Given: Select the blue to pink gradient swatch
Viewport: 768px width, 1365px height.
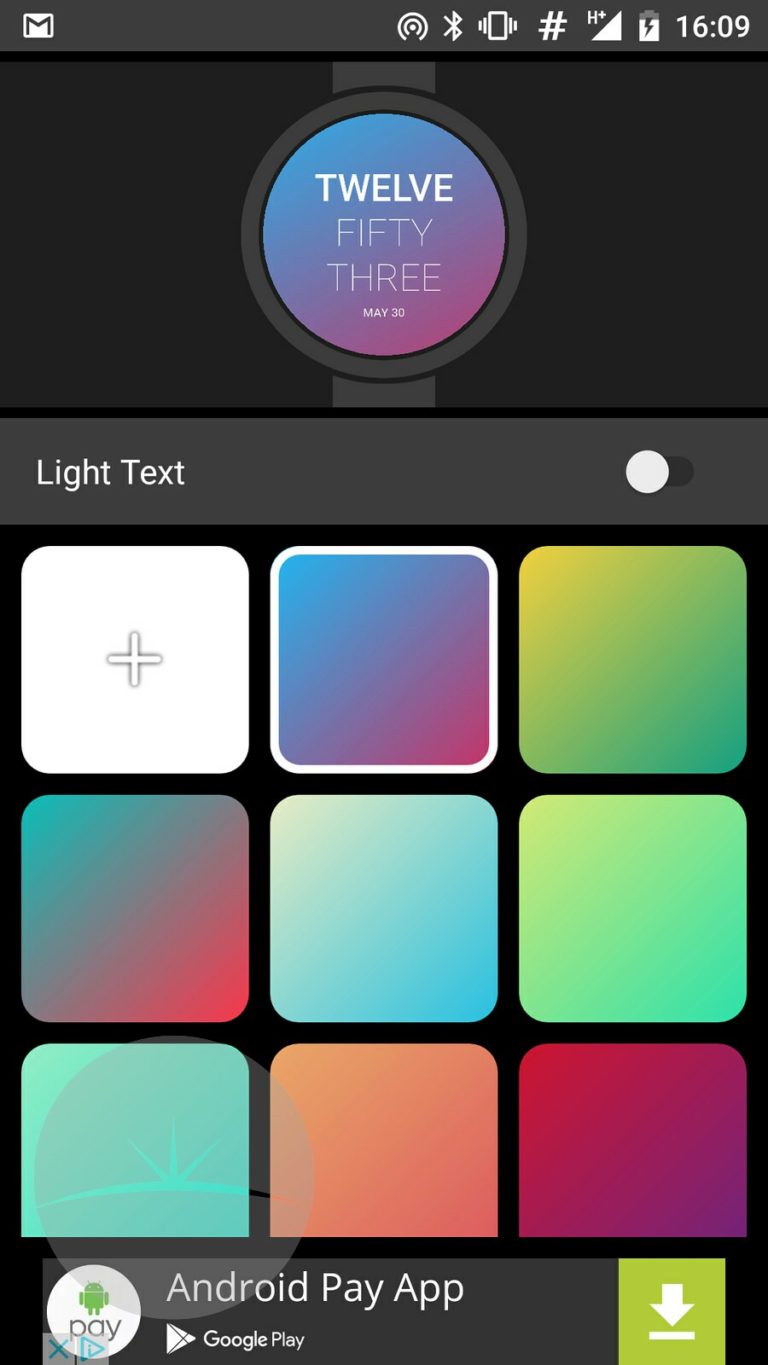Looking at the screenshot, I should tap(384, 659).
